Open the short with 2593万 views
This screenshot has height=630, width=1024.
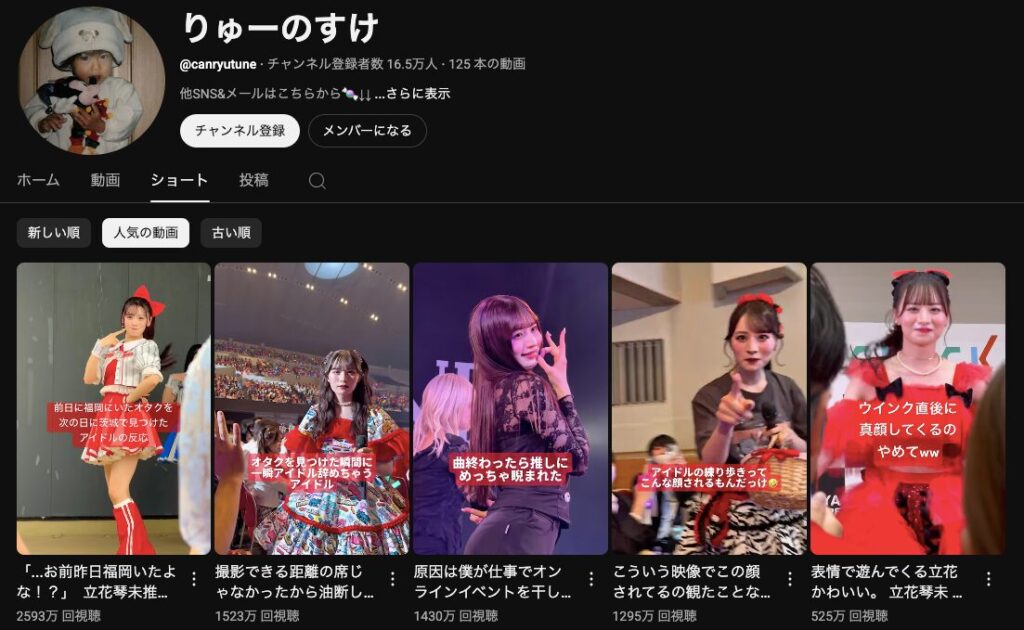coord(113,408)
